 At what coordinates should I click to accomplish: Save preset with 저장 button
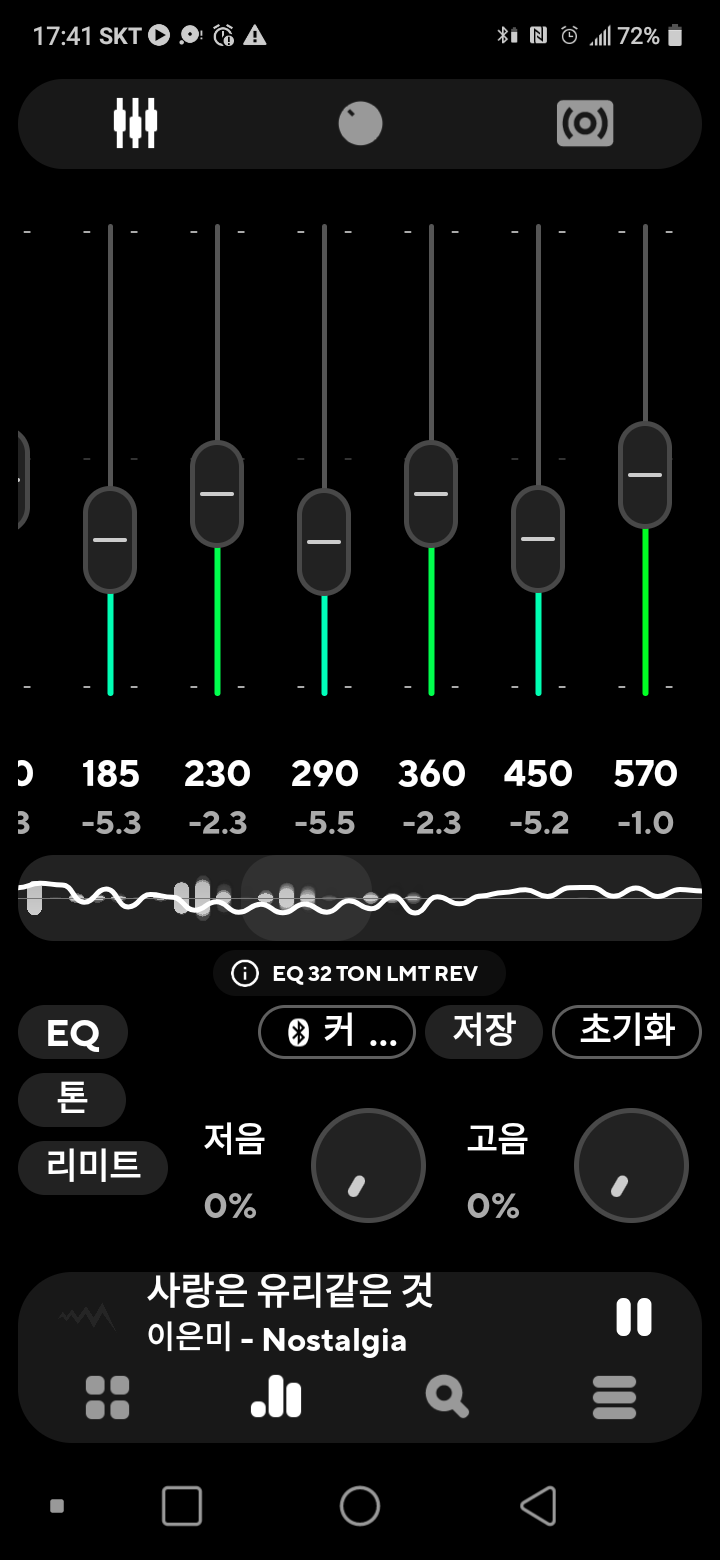(484, 1031)
